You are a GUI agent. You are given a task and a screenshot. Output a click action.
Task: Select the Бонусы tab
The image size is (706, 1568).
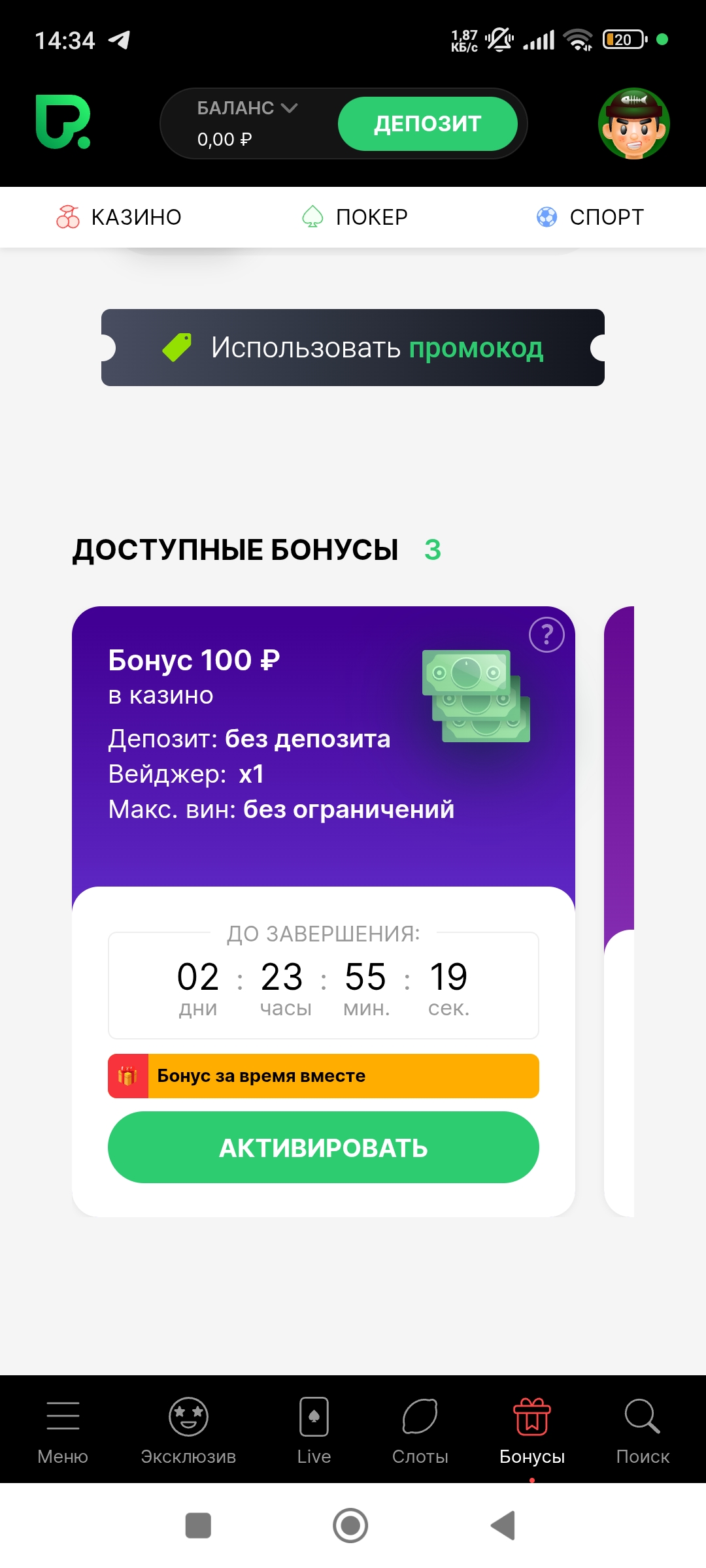pyautogui.click(x=532, y=1429)
